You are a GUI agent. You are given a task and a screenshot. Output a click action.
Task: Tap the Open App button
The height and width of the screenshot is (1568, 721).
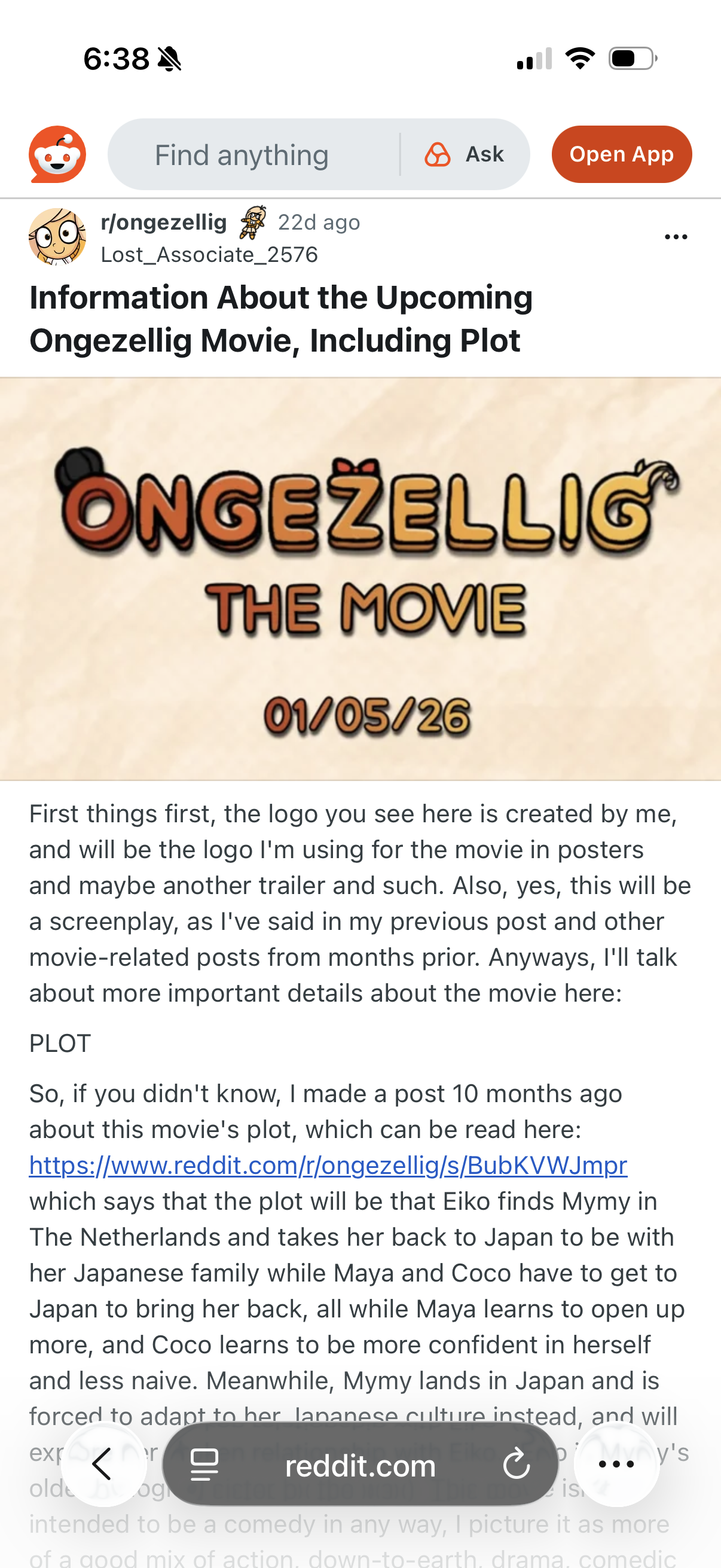pyautogui.click(x=621, y=155)
